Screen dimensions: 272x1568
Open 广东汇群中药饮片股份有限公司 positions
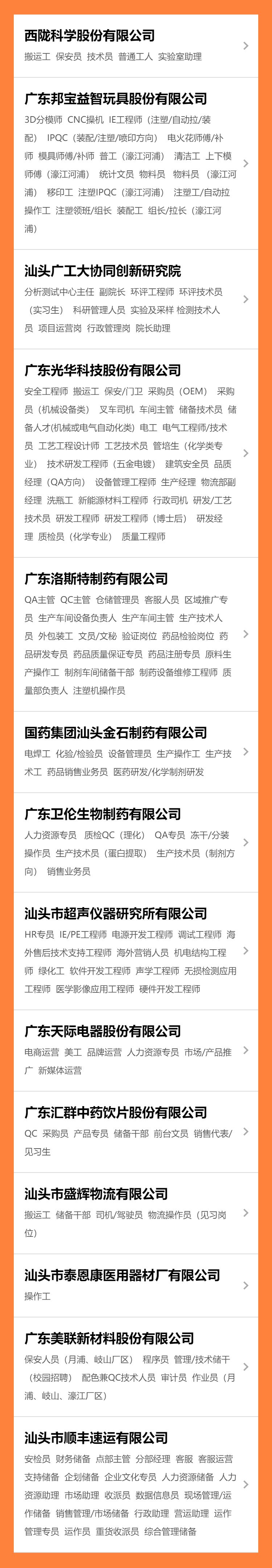(136, 1132)
